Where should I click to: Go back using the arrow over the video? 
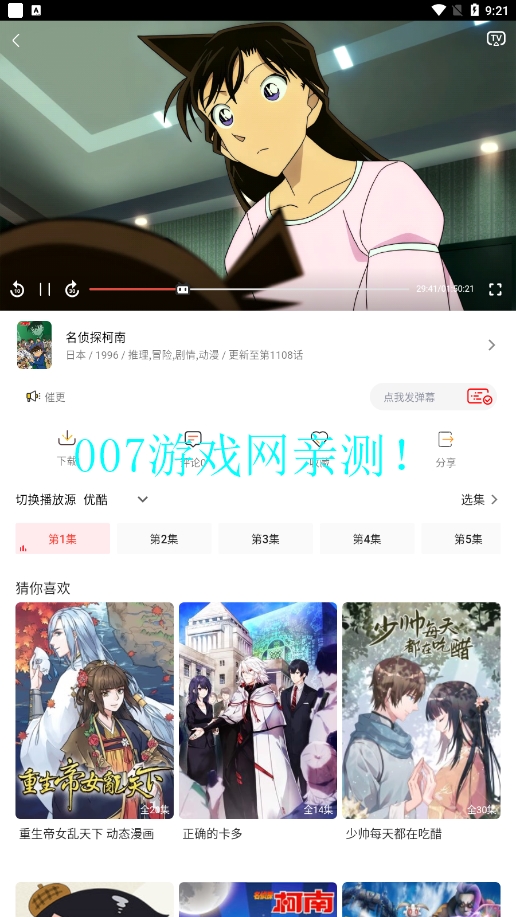coord(16,40)
